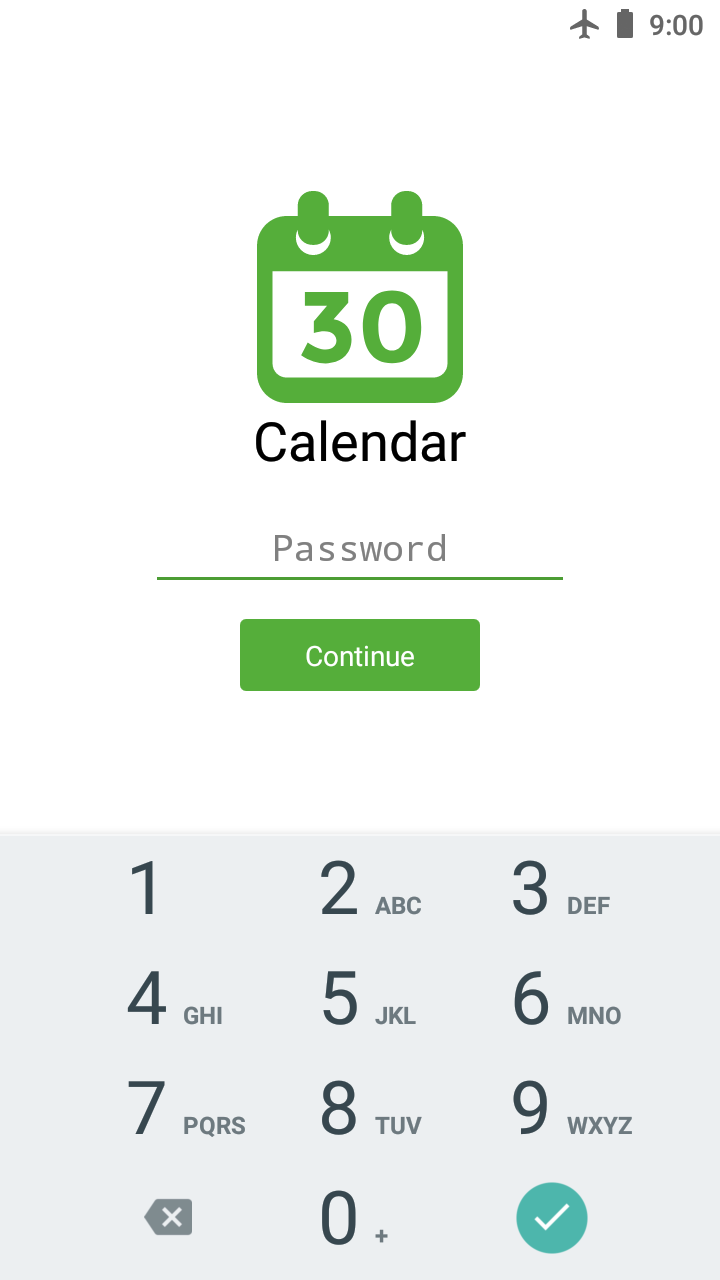Choose the 6 MNO key
This screenshot has width=720, height=1280.
click(552, 998)
